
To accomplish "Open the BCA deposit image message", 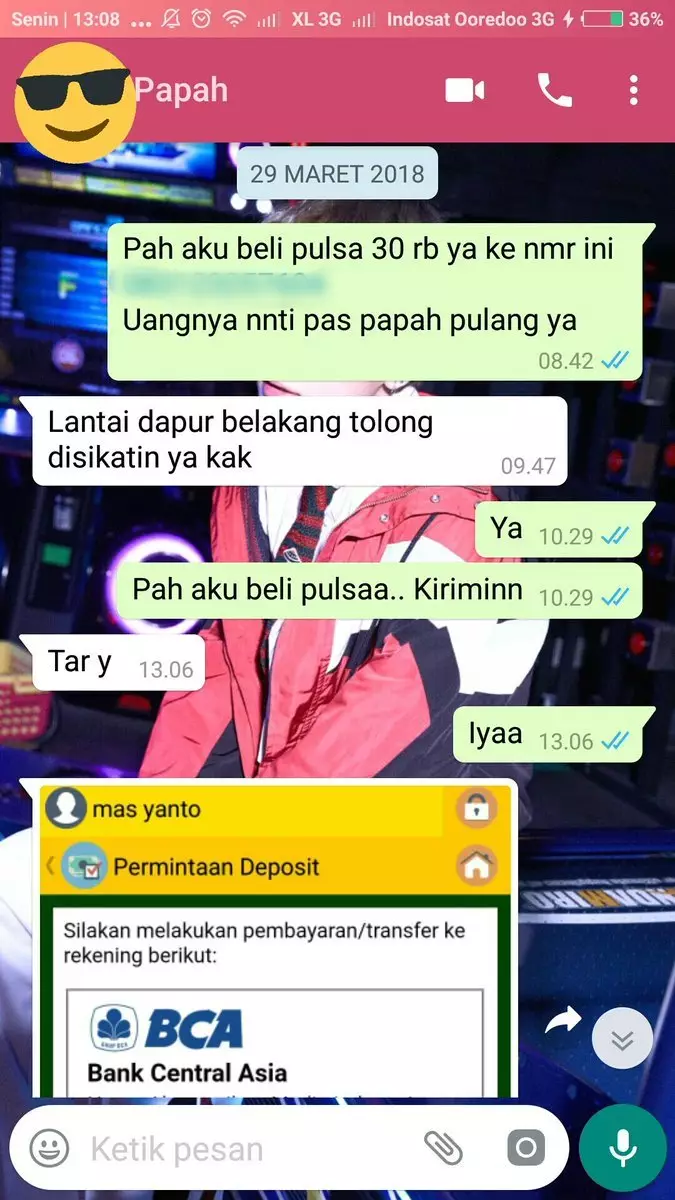I will (275, 940).
